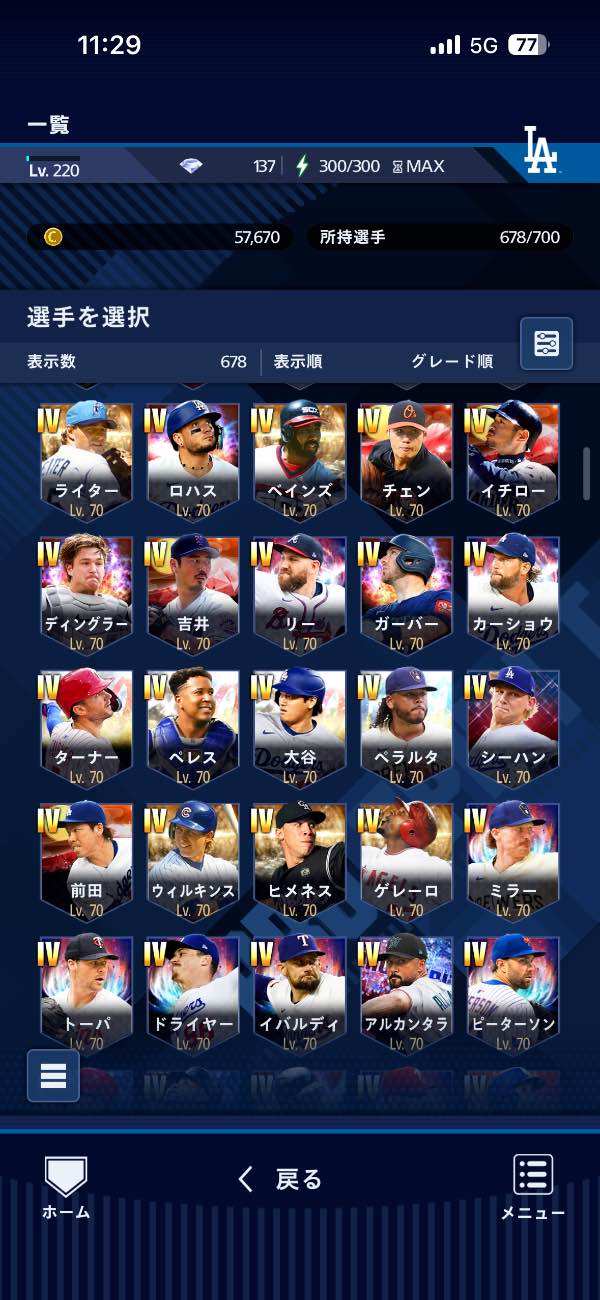
Task: Choose the ペレス player card
Action: pyautogui.click(x=194, y=727)
